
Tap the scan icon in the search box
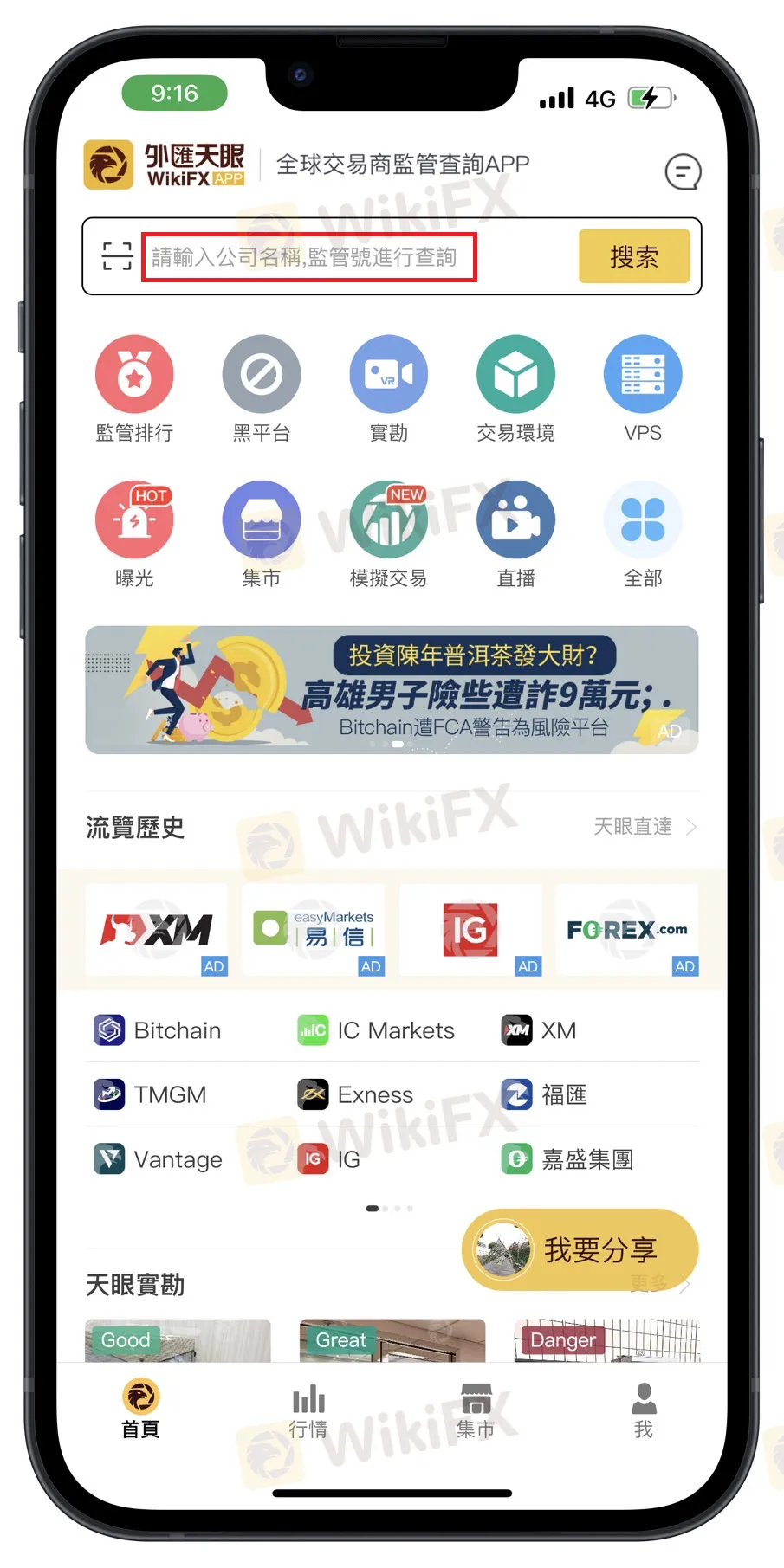(x=117, y=256)
